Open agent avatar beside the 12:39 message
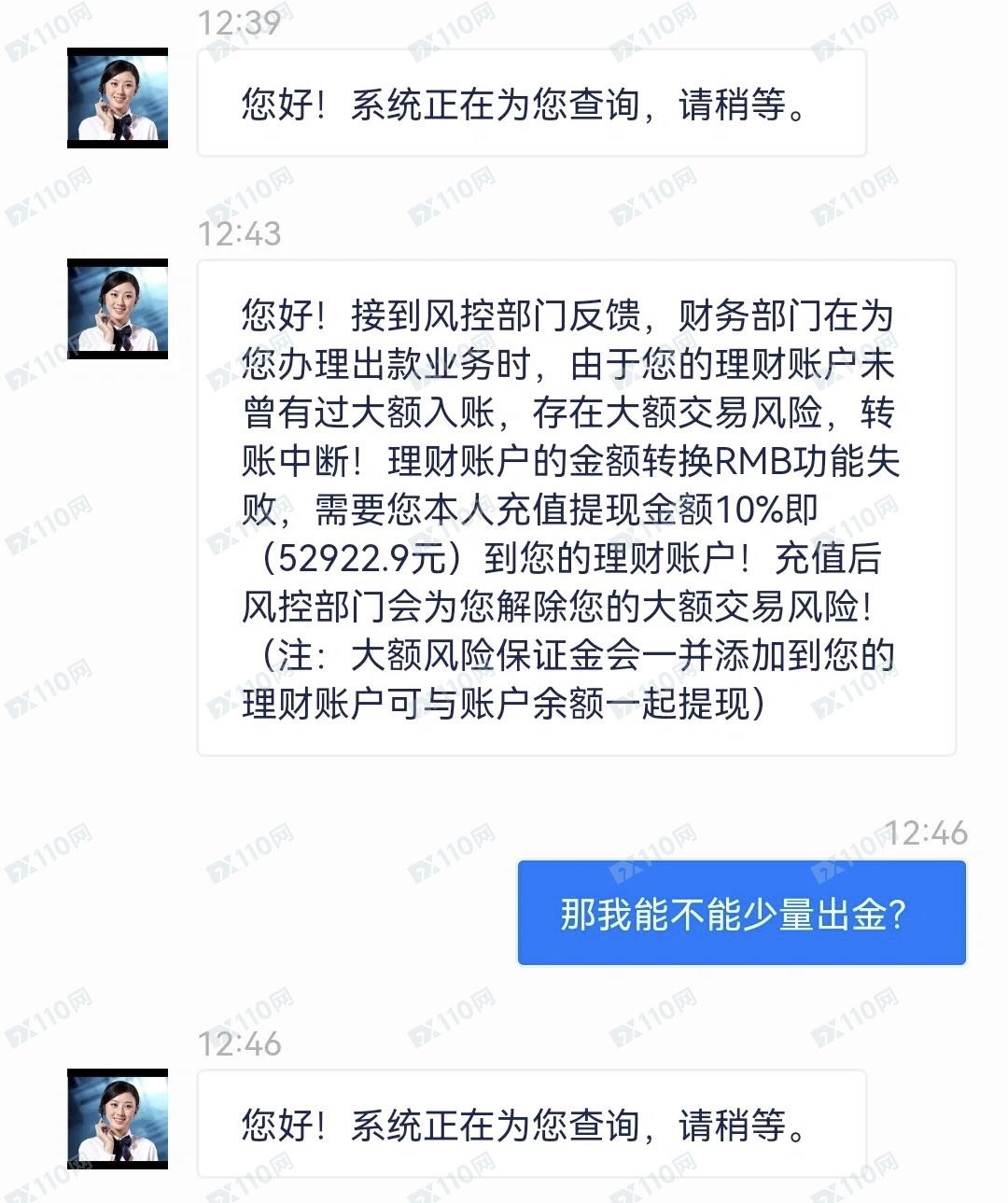1008x1203 pixels. coord(118,98)
